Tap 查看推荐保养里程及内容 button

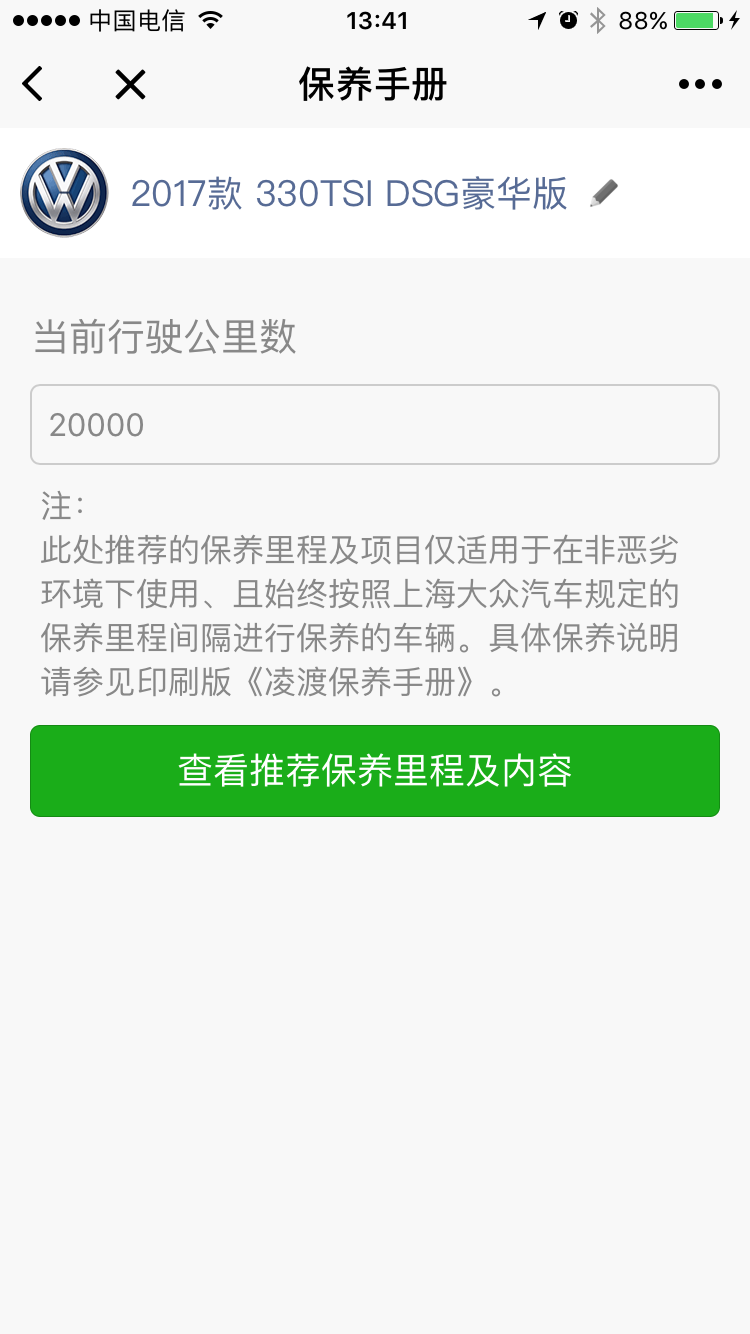375,771
